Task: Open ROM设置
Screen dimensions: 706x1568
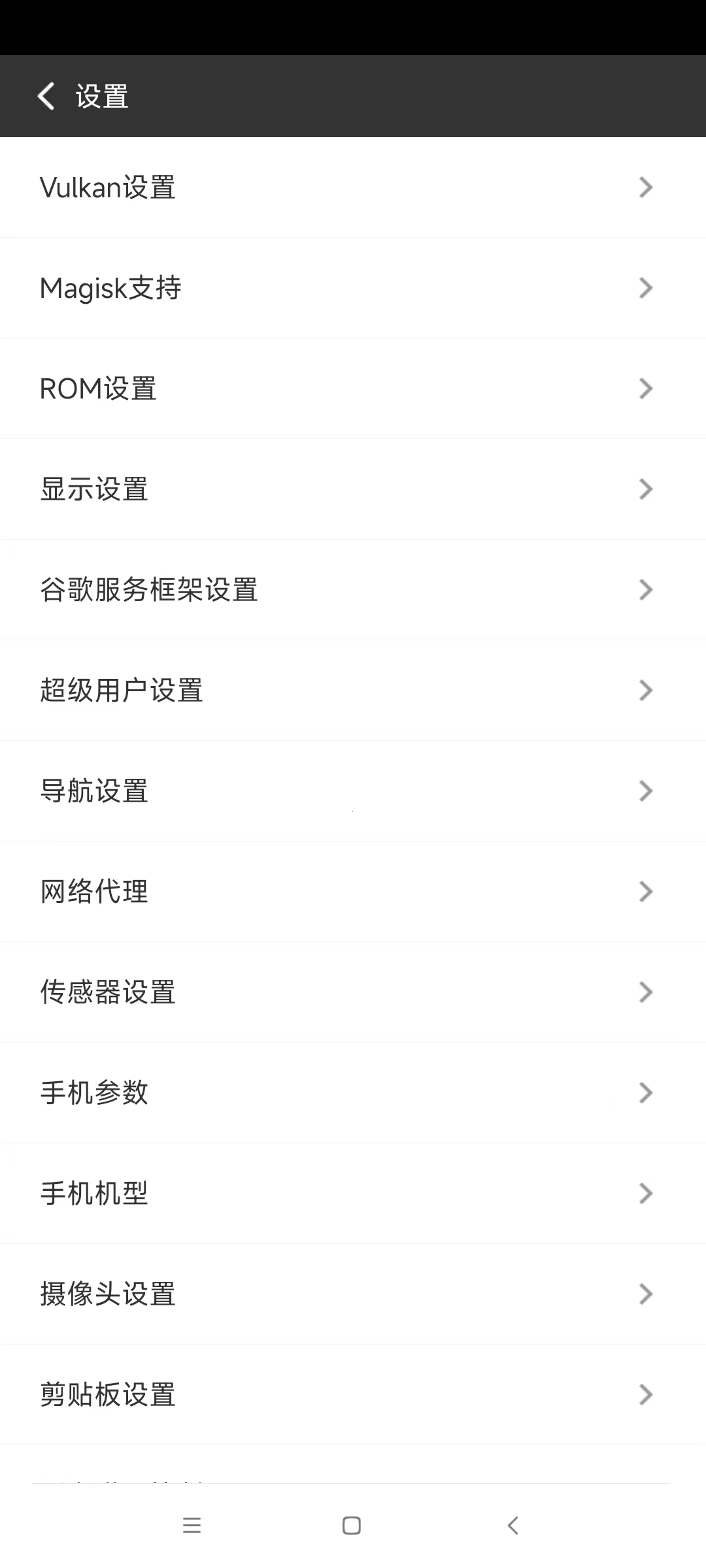Action: [353, 389]
